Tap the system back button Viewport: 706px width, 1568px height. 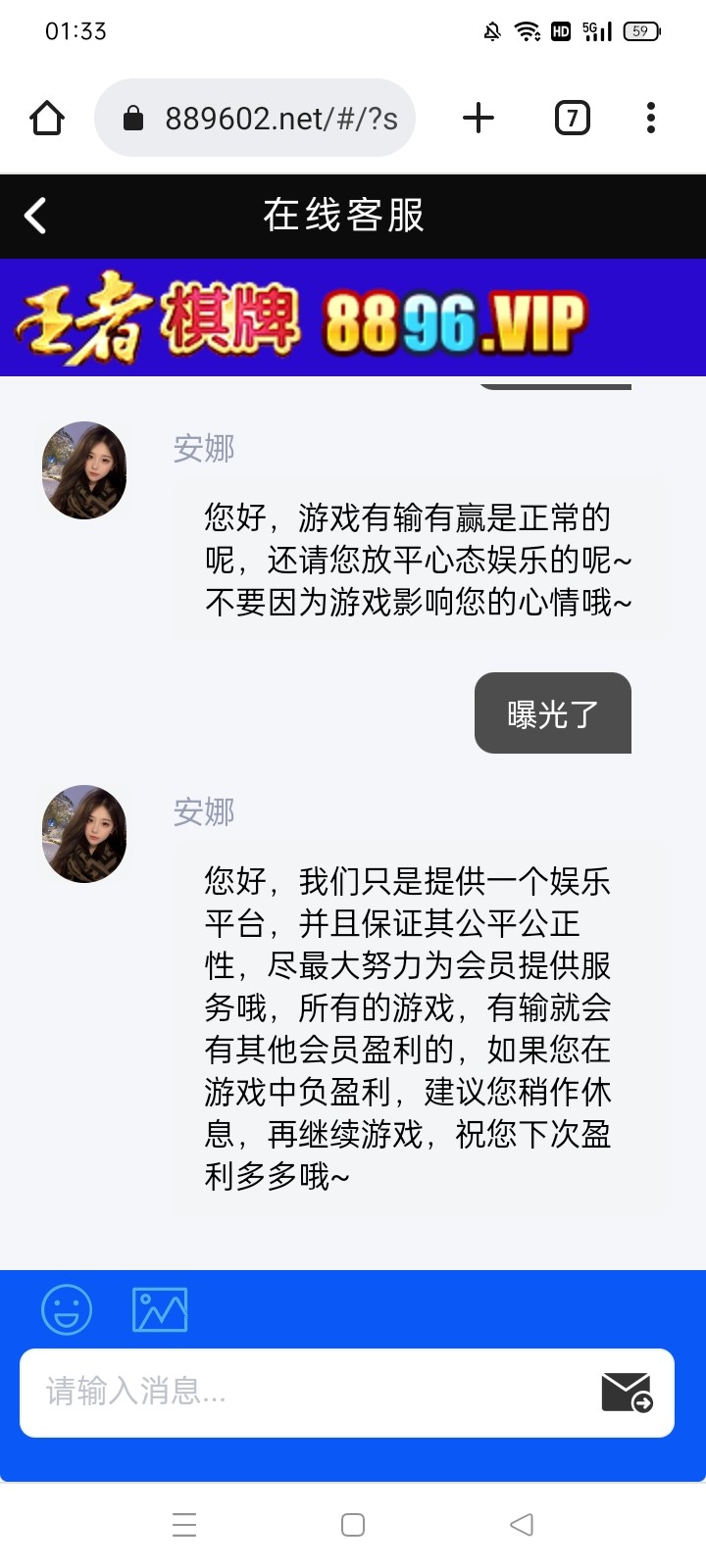pyautogui.click(x=522, y=1525)
